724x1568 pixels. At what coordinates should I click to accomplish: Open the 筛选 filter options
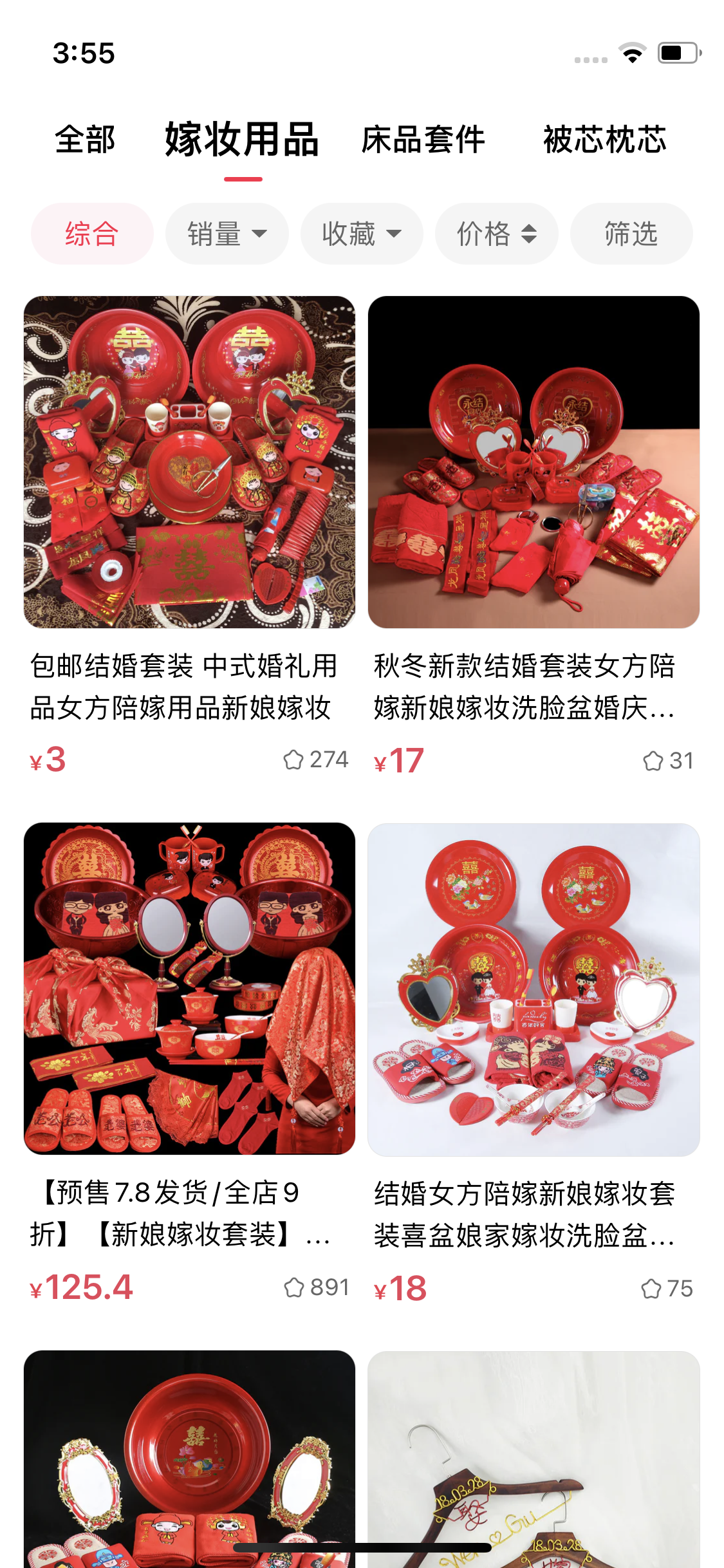(x=631, y=234)
